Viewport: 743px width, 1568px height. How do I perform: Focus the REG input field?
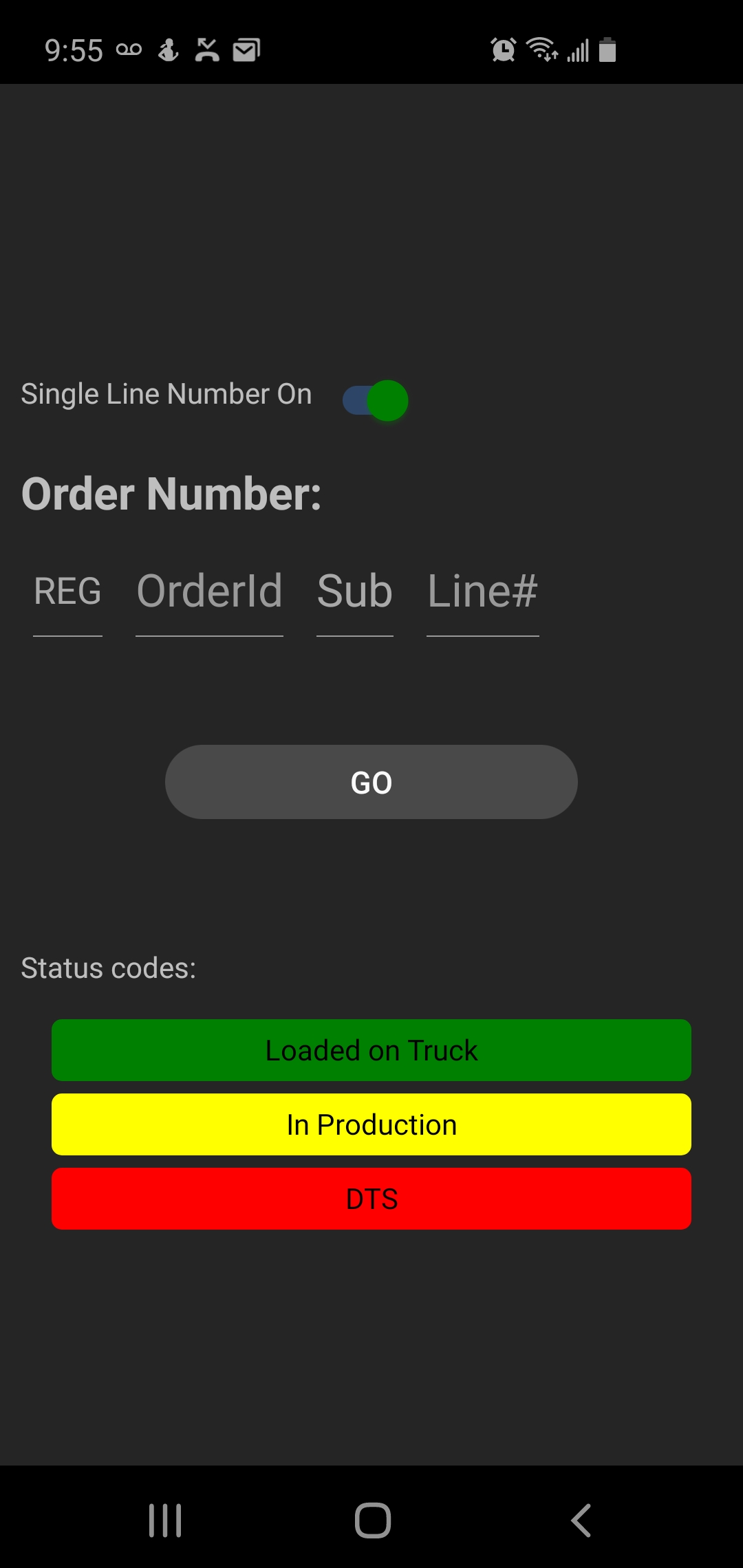67,593
